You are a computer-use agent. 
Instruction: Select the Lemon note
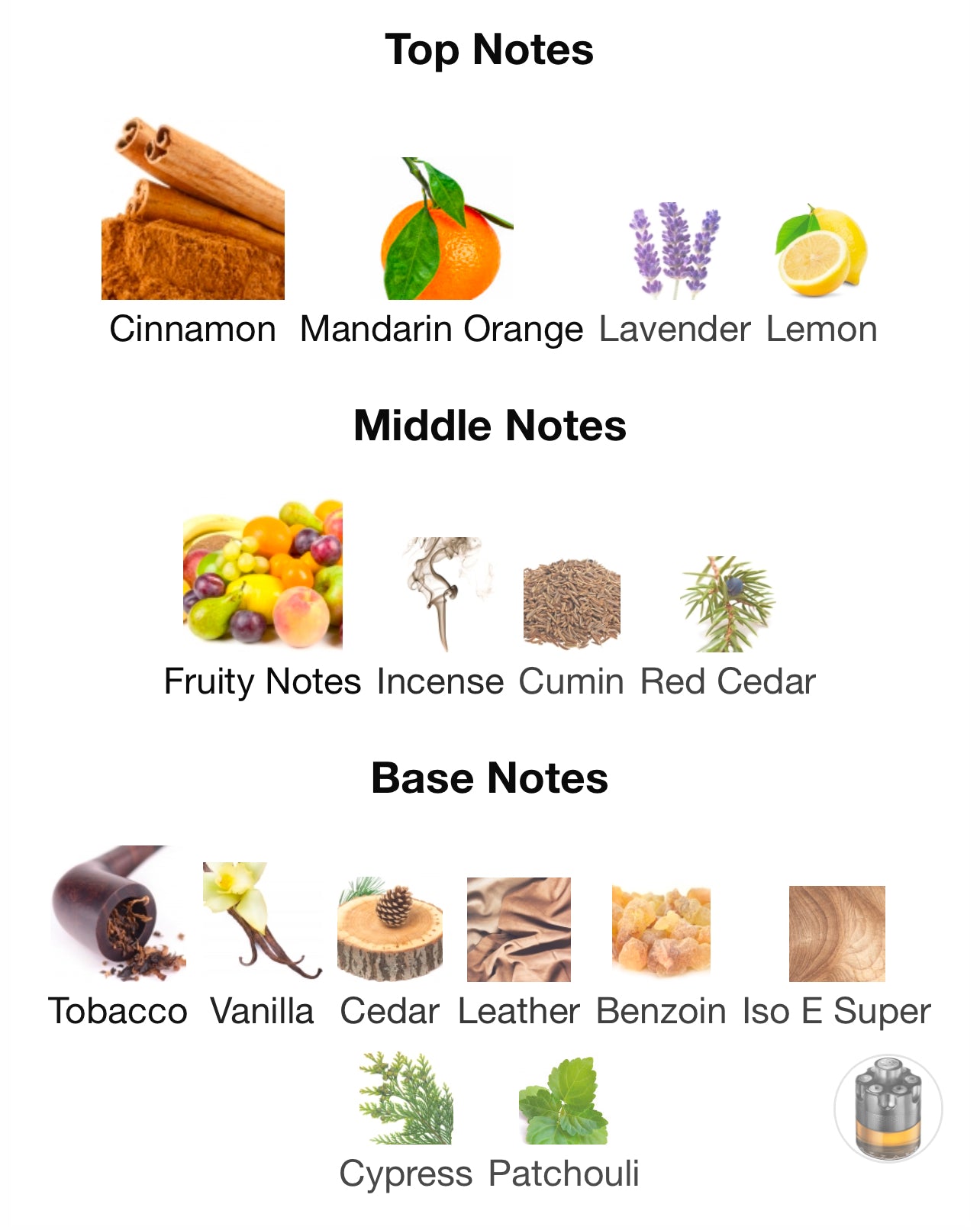coord(821,251)
